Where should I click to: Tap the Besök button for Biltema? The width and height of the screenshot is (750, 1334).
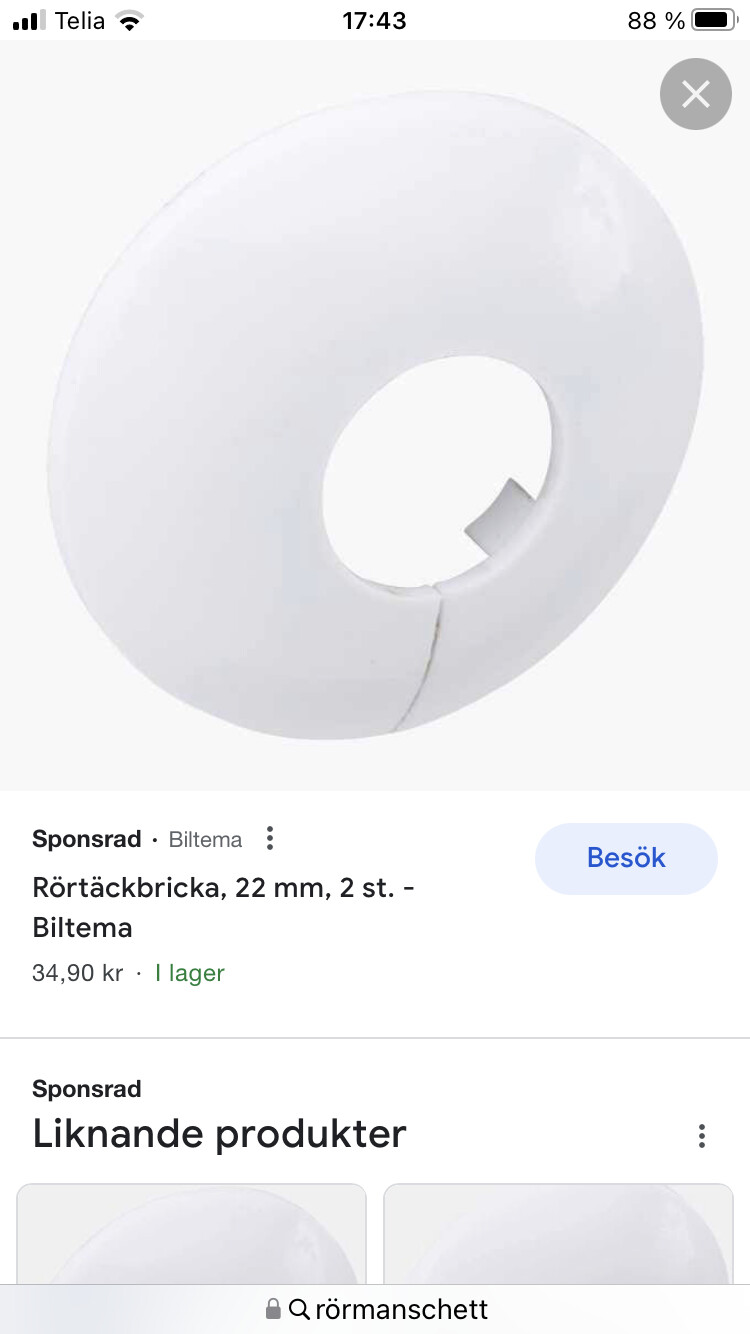[x=626, y=858]
